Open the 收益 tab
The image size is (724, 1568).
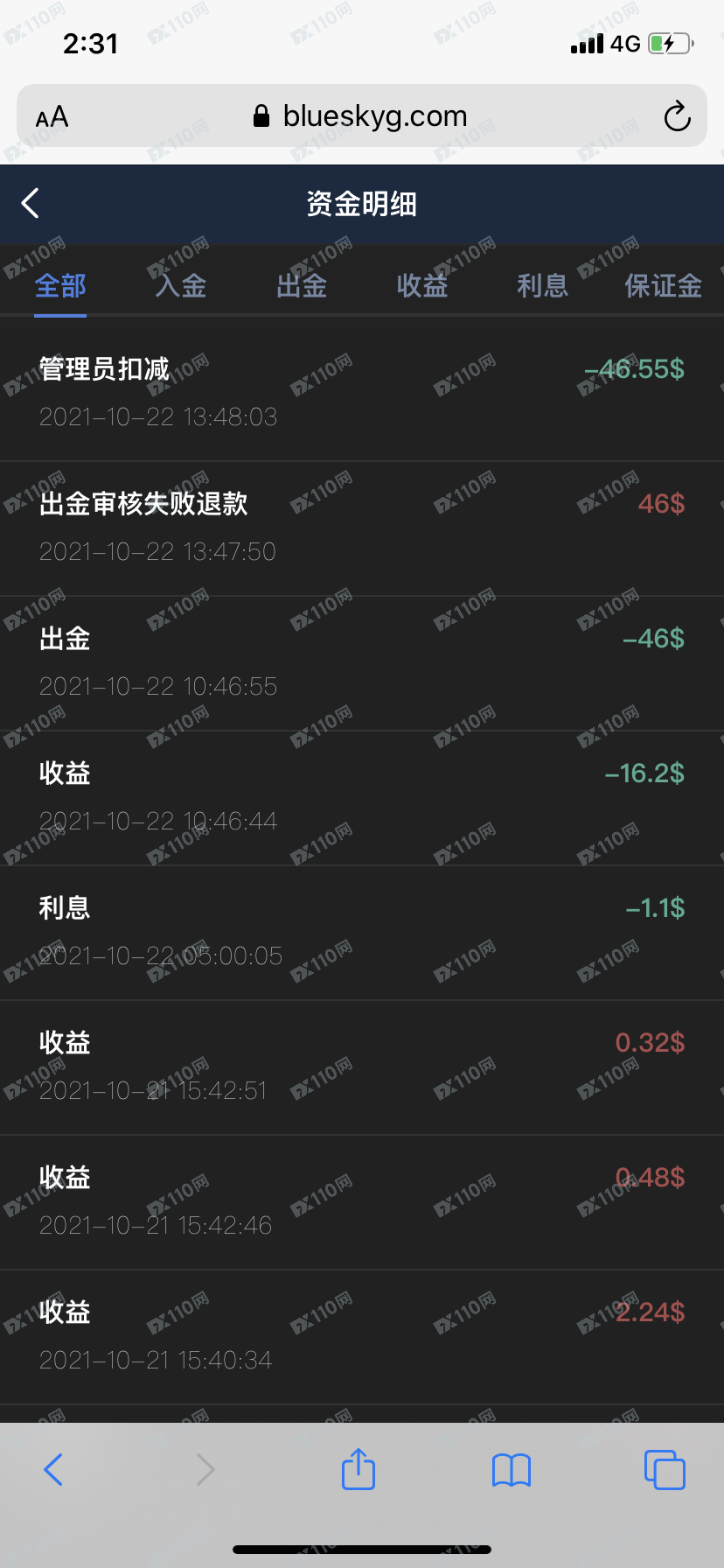click(x=422, y=286)
